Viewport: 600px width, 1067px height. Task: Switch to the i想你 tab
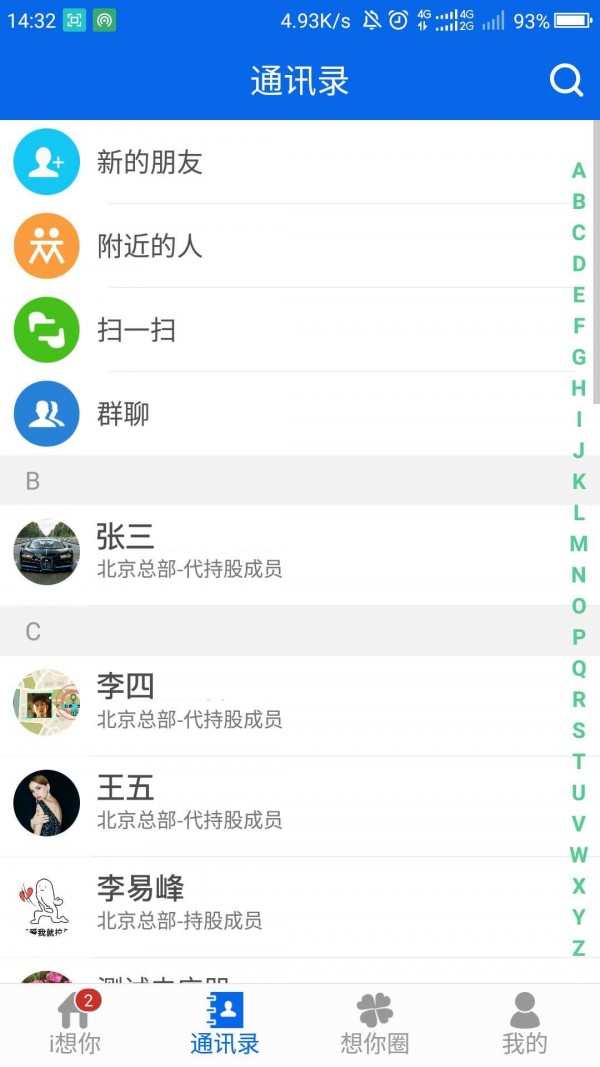point(75,1024)
